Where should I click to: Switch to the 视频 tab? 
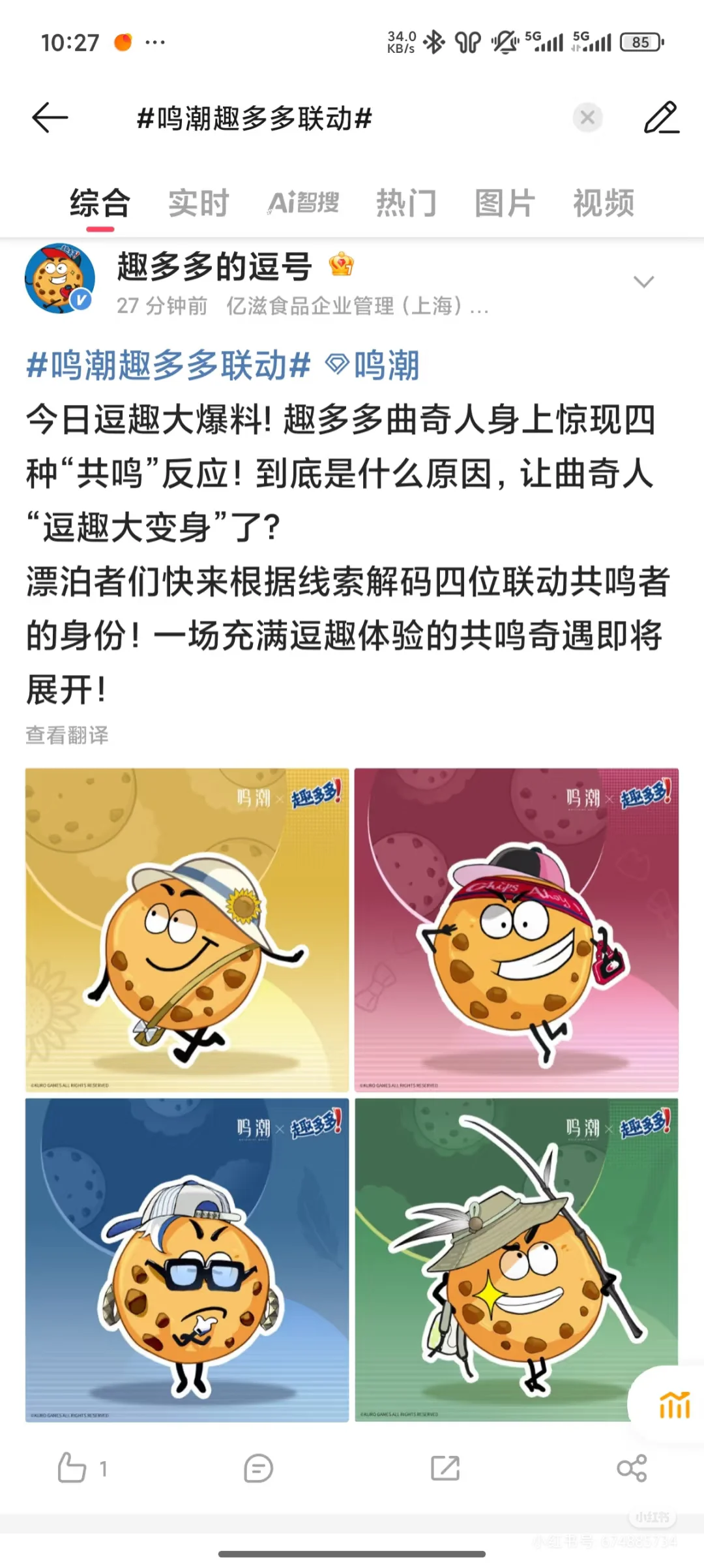click(x=604, y=203)
